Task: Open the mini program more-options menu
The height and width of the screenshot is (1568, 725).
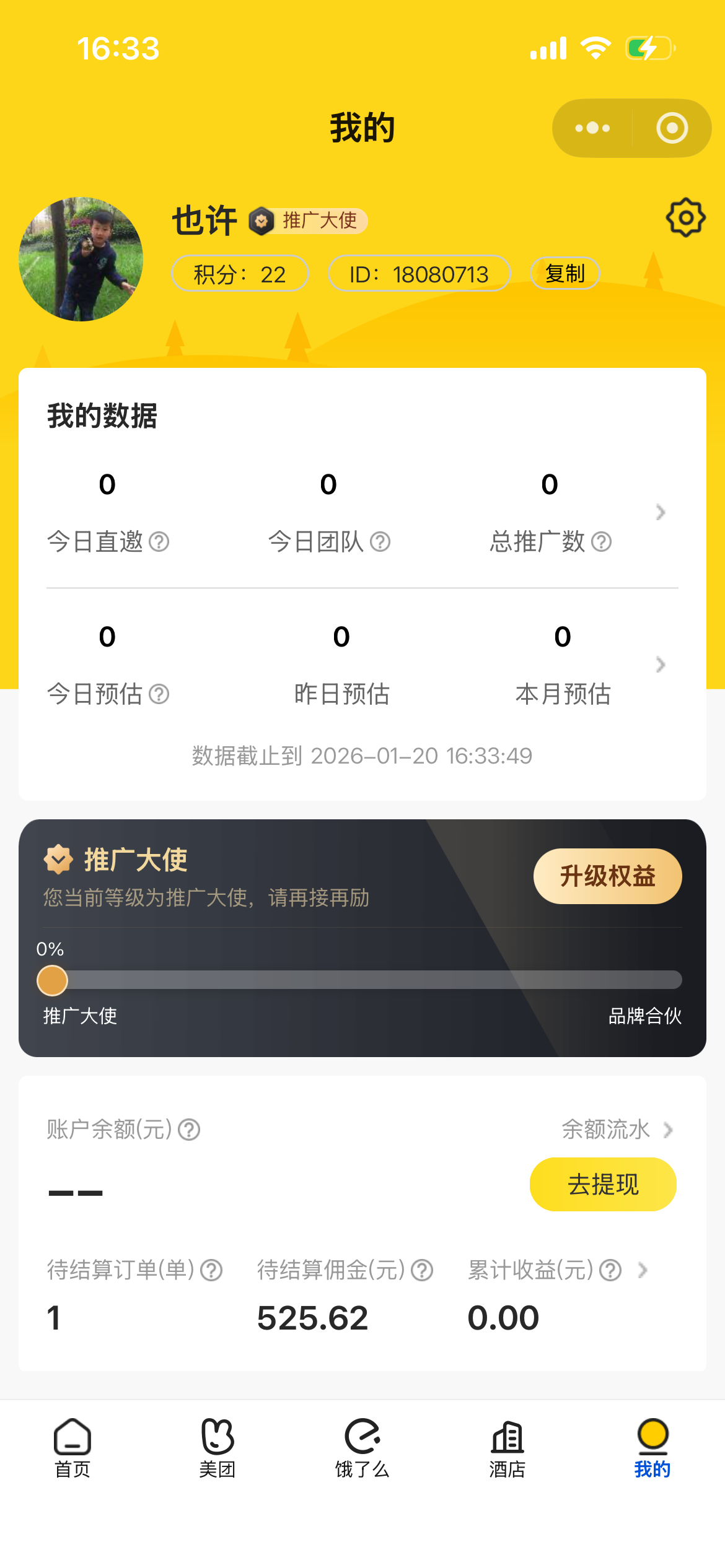Action: pos(592,128)
